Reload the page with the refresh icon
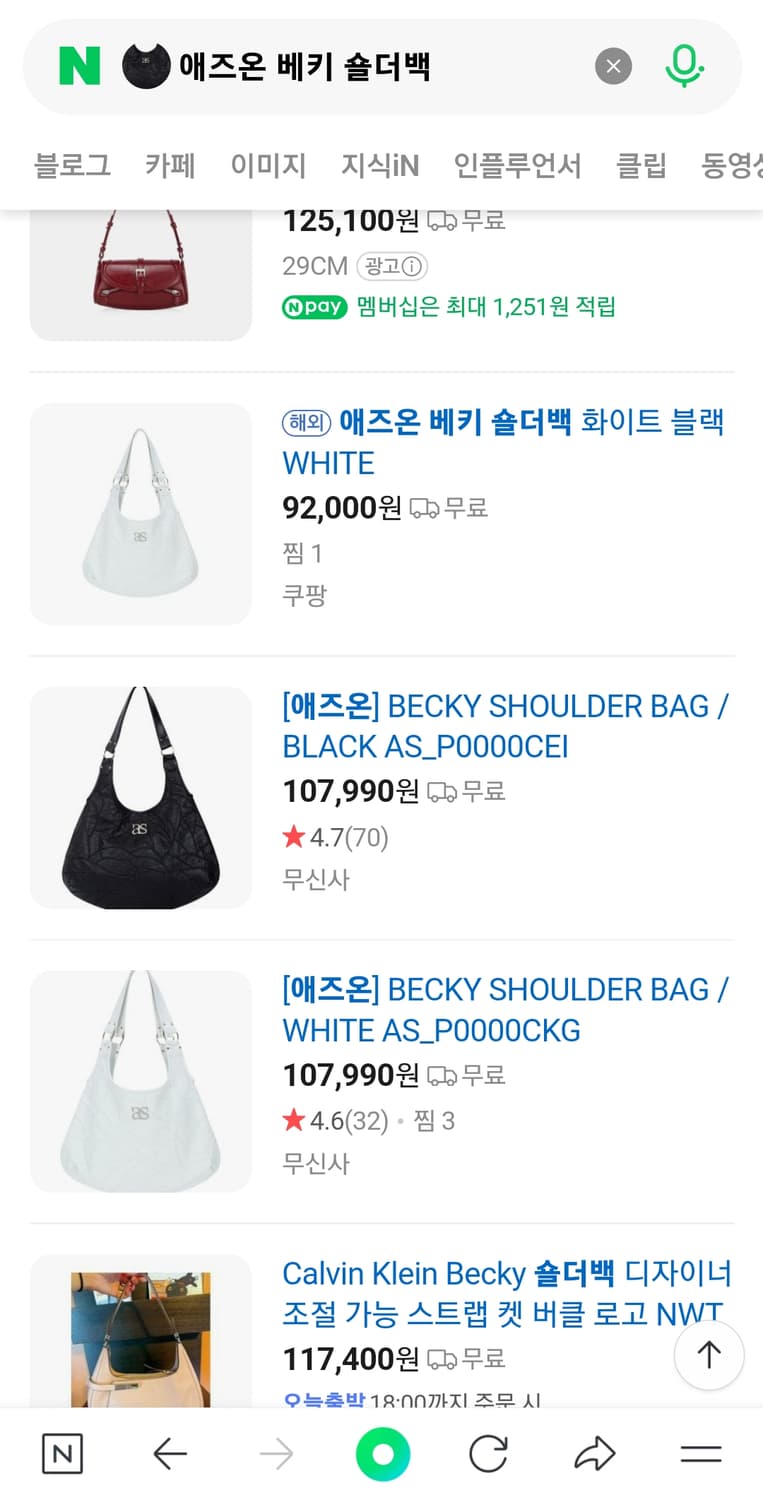Screen dimensions: 763x1500 click(x=487, y=1454)
